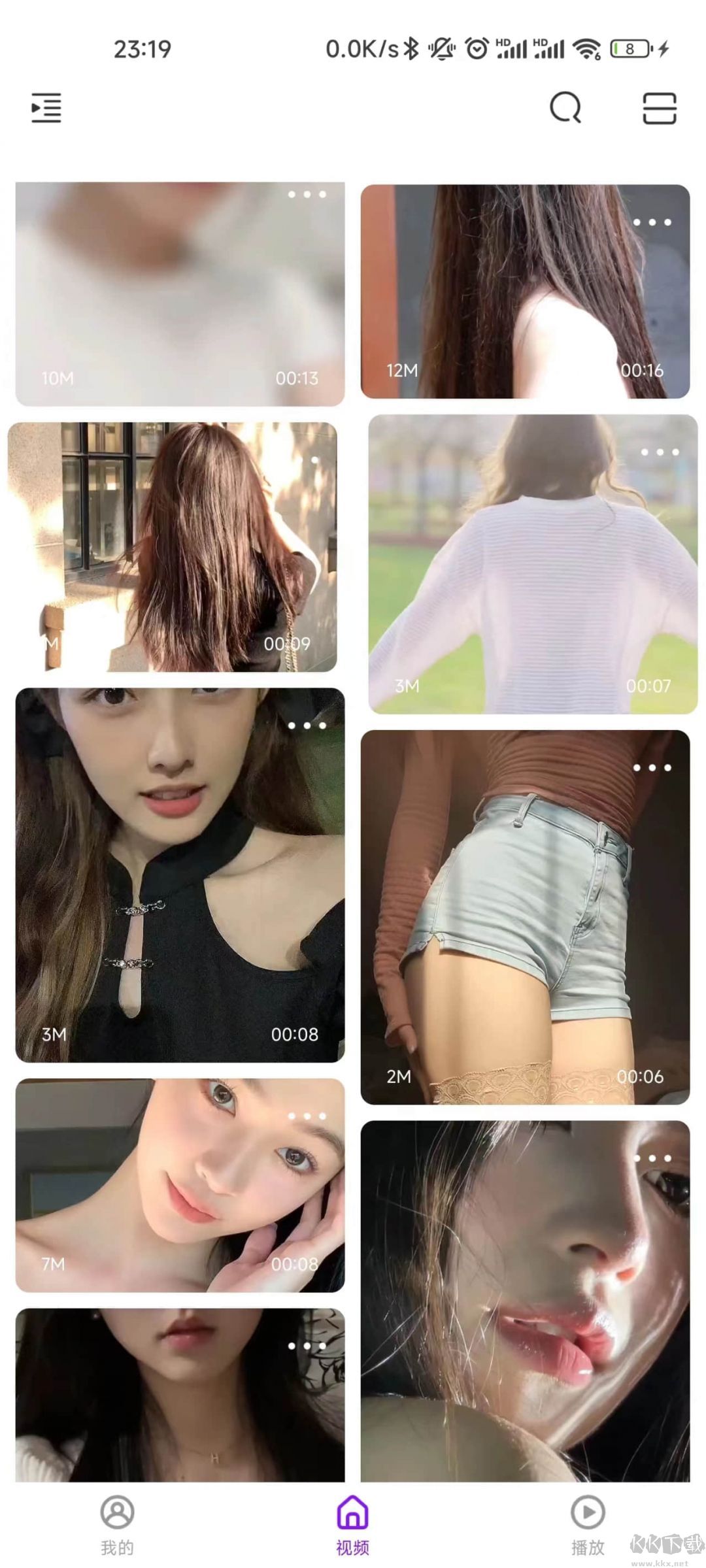The image size is (706, 1568).
Task: Open the 3M video lasting 00:07
Action: (533, 563)
